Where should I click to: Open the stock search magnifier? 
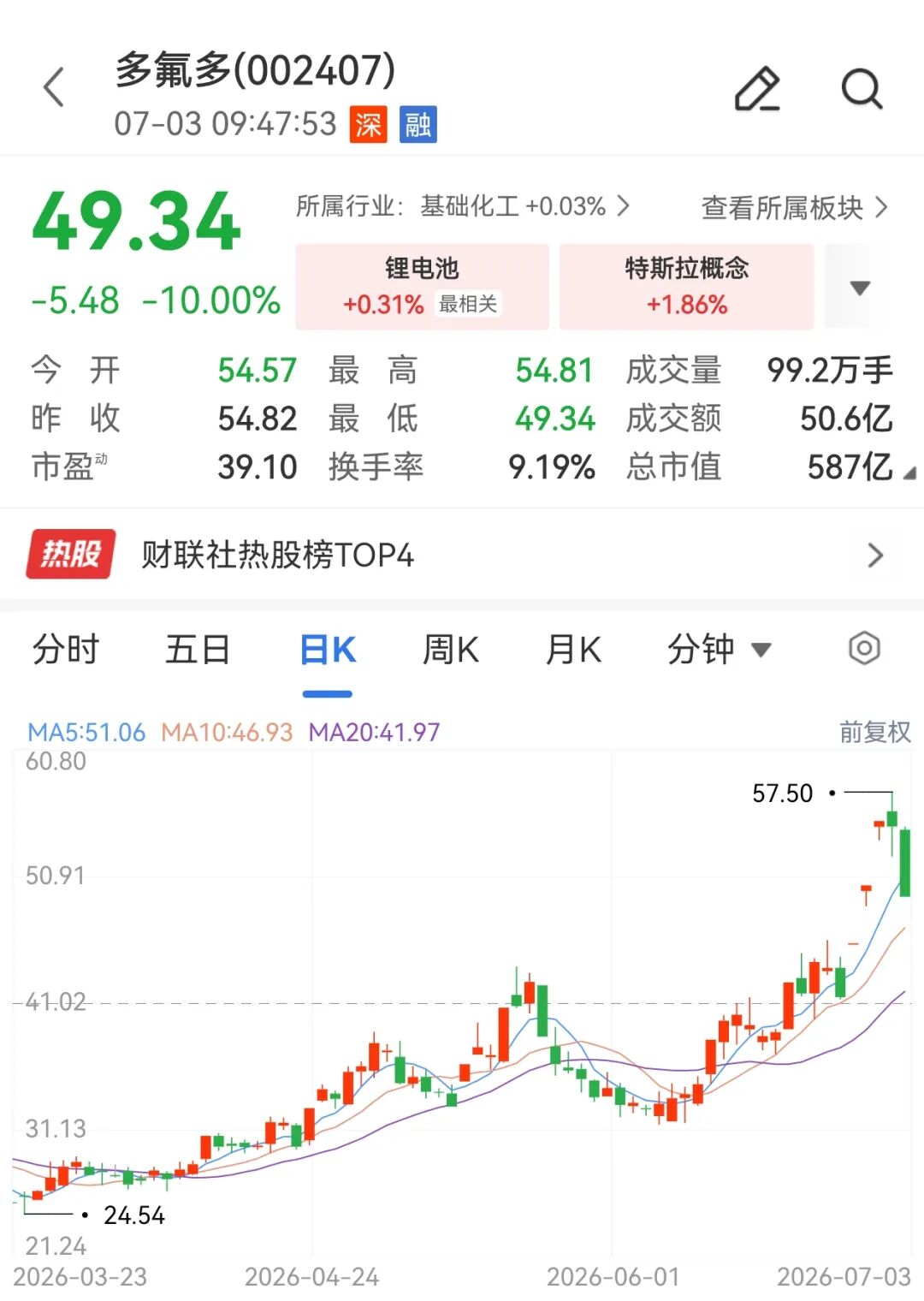861,88
